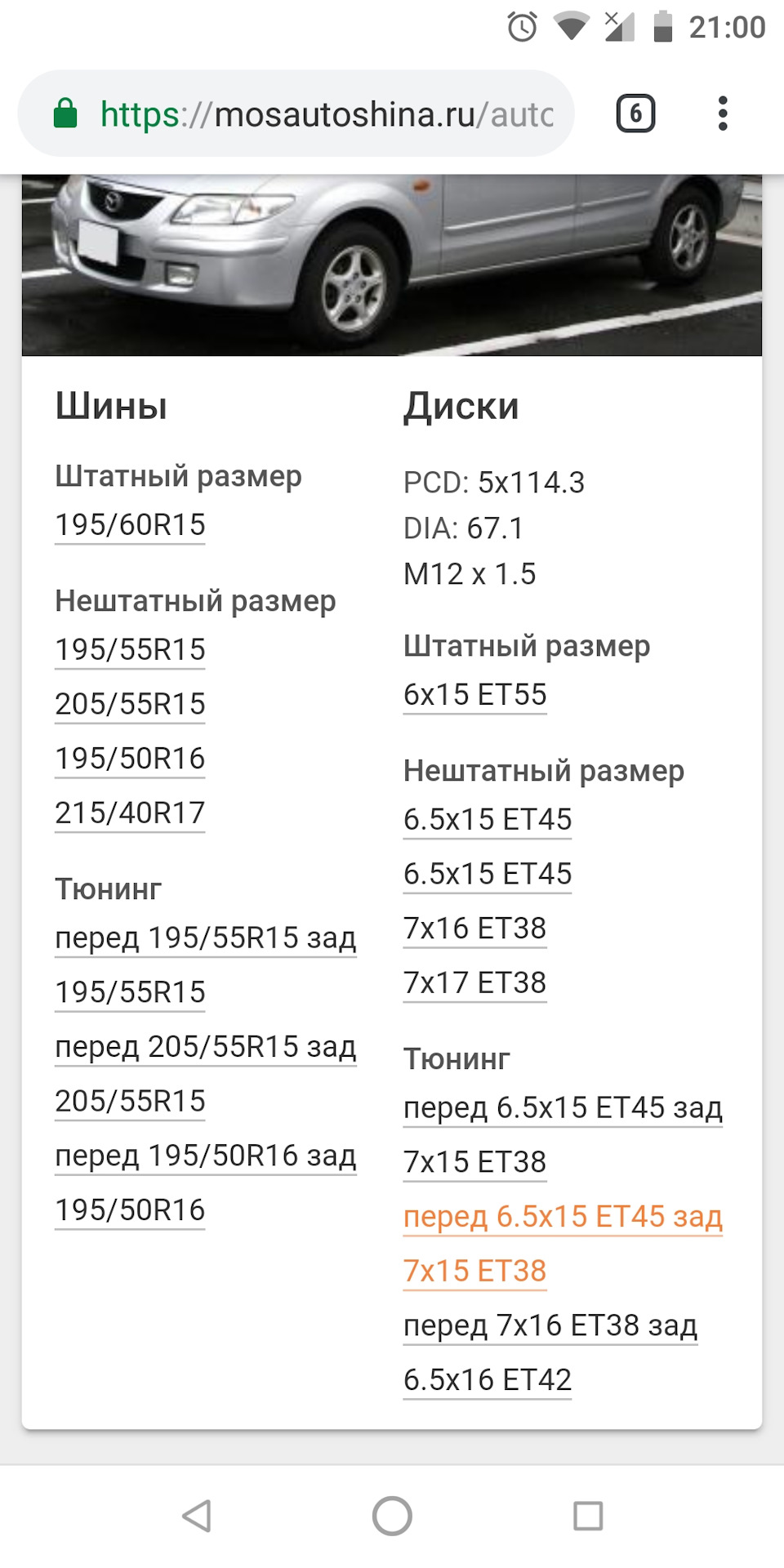Tap the mosautoshina.ru address bar
784x1568 pixels.
(x=327, y=114)
